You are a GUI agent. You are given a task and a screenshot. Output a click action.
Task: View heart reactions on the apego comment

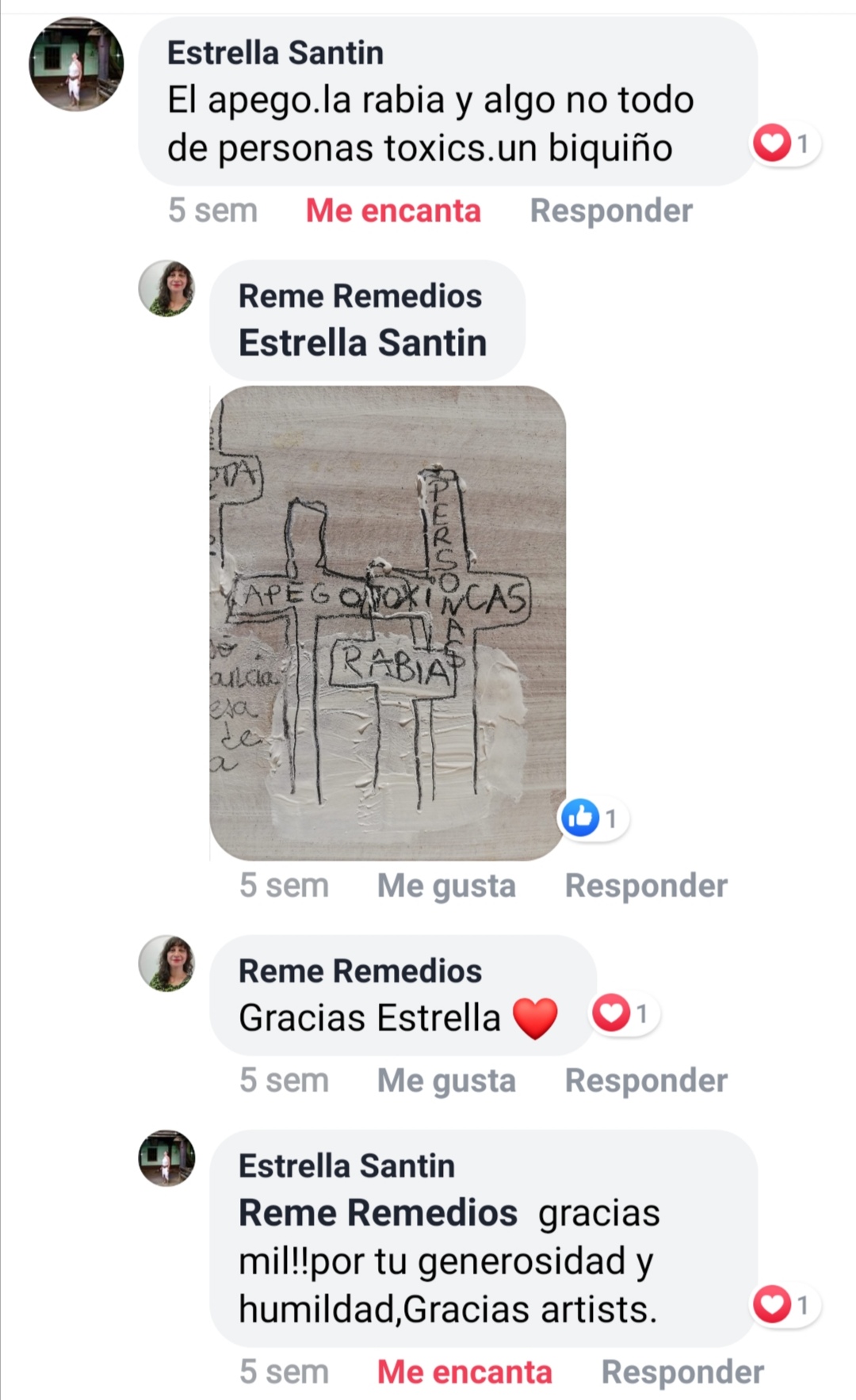(784, 144)
